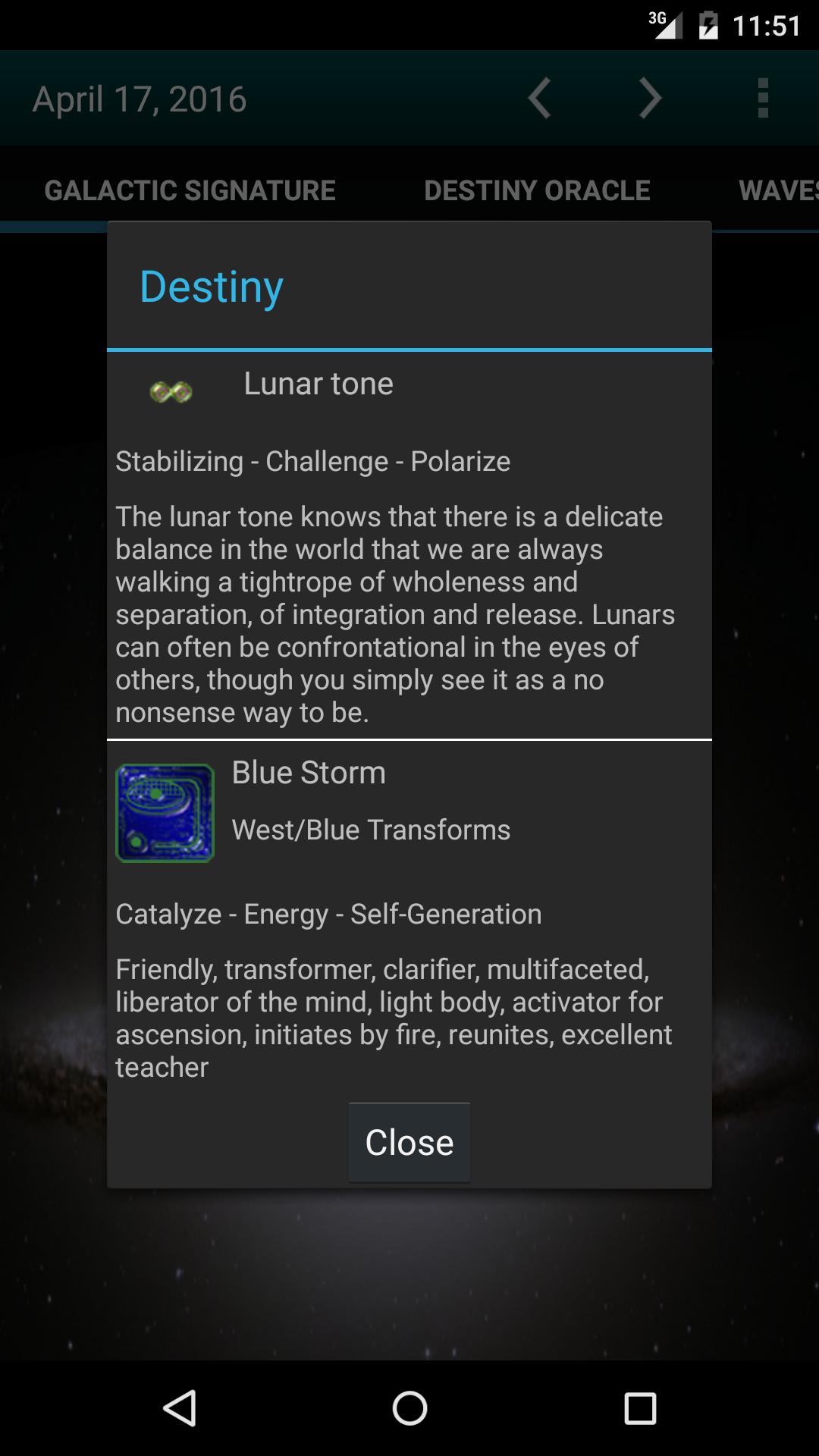Switch to the Galactic Signature tab
Screen dimensions: 819x1456
190,190
